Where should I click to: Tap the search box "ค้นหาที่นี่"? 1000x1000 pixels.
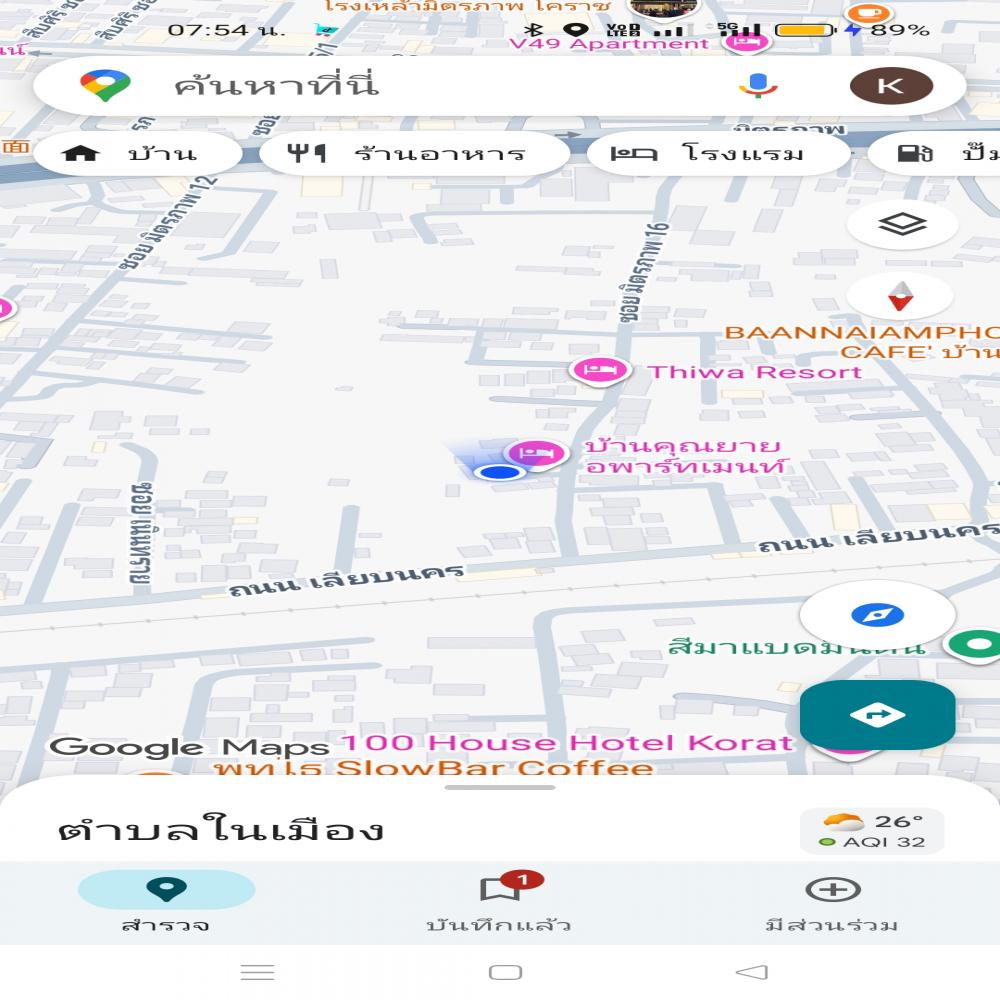tap(400, 86)
